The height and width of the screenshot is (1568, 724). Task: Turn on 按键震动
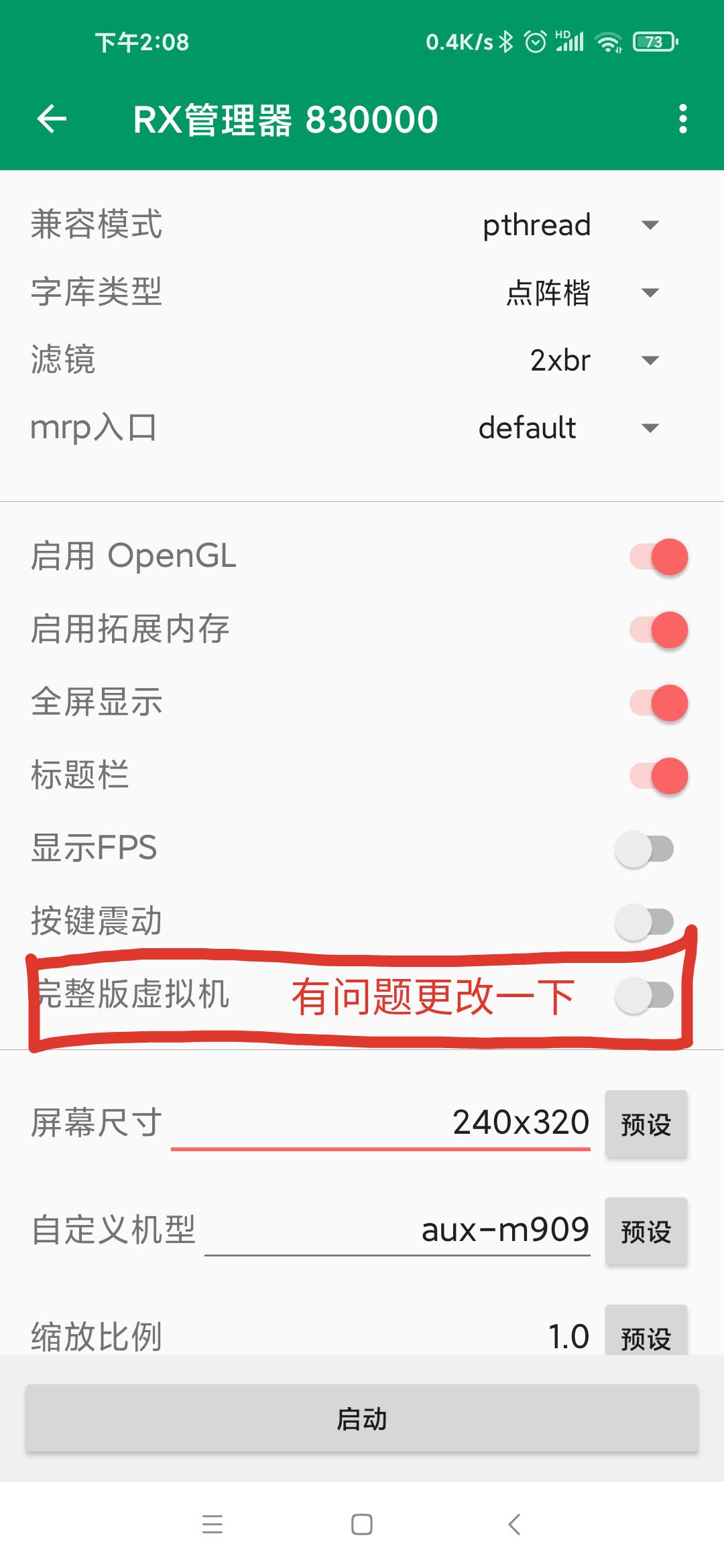click(644, 922)
